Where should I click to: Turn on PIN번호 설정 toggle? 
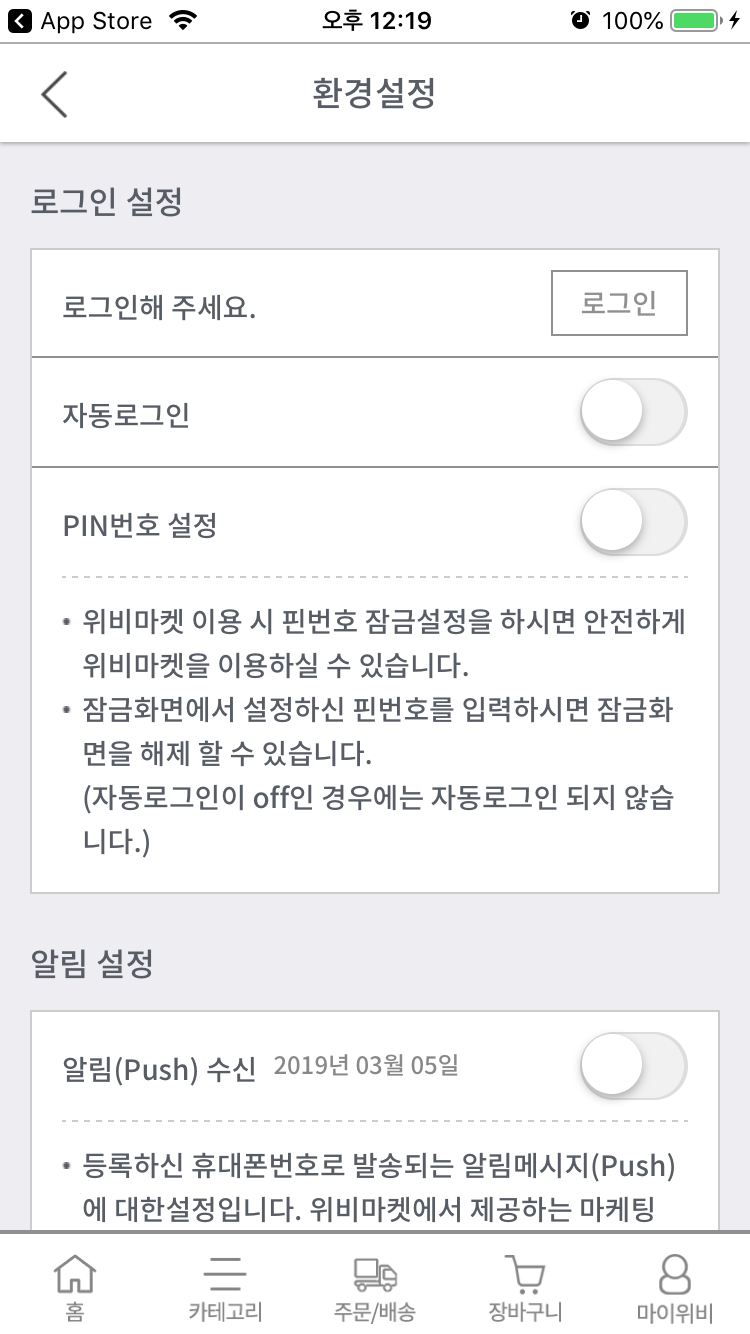tap(633, 521)
